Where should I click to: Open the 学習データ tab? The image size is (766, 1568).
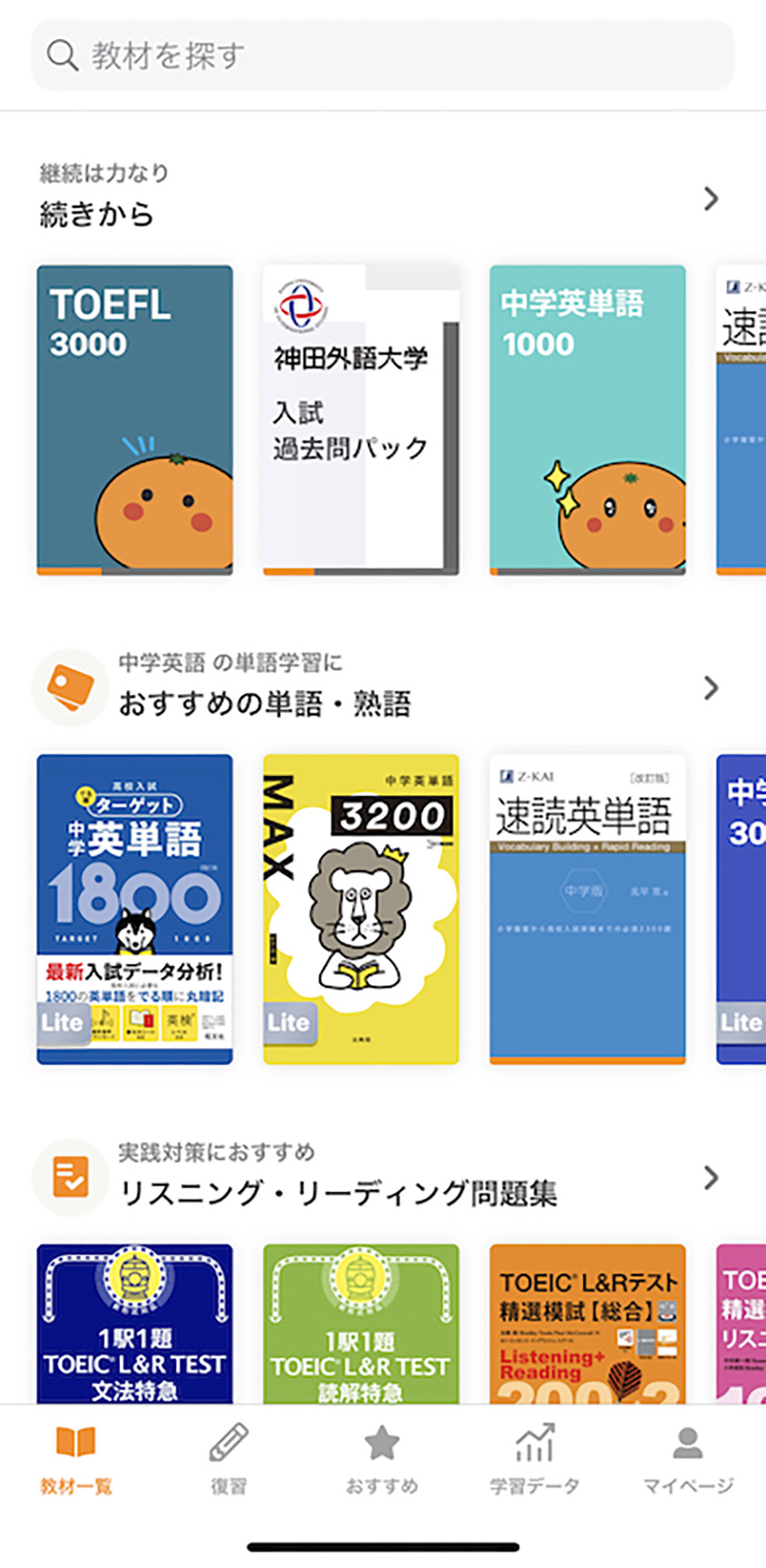(x=534, y=1459)
